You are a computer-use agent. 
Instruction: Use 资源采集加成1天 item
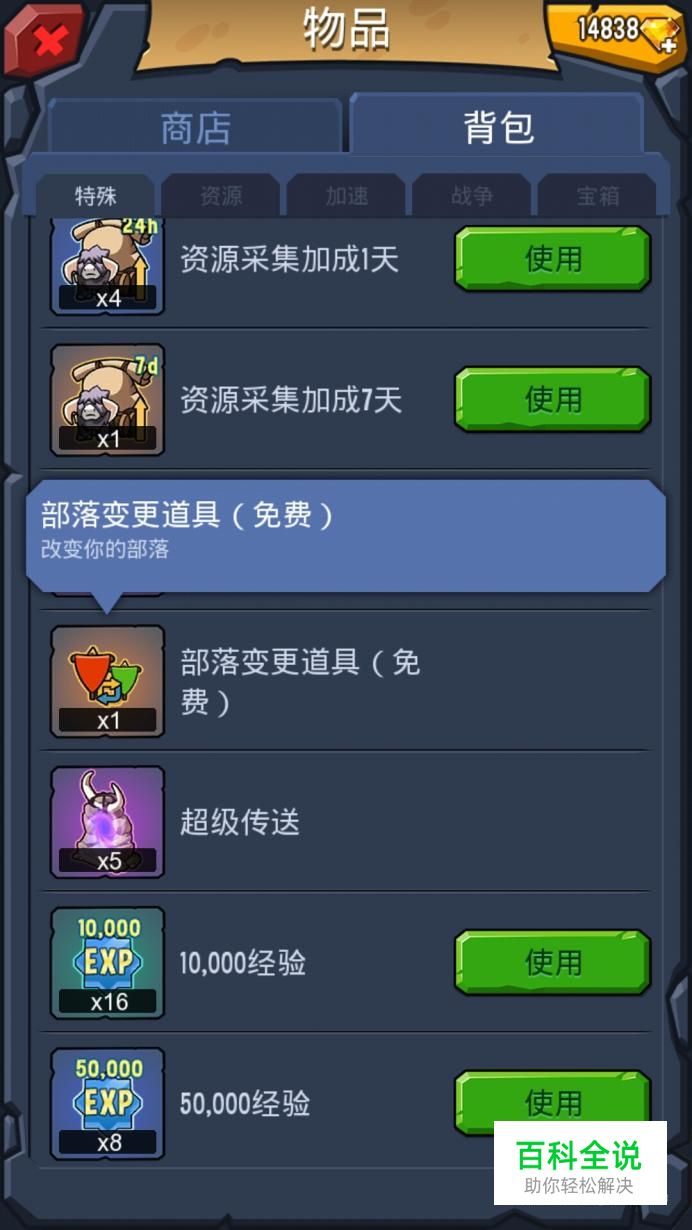pos(553,259)
